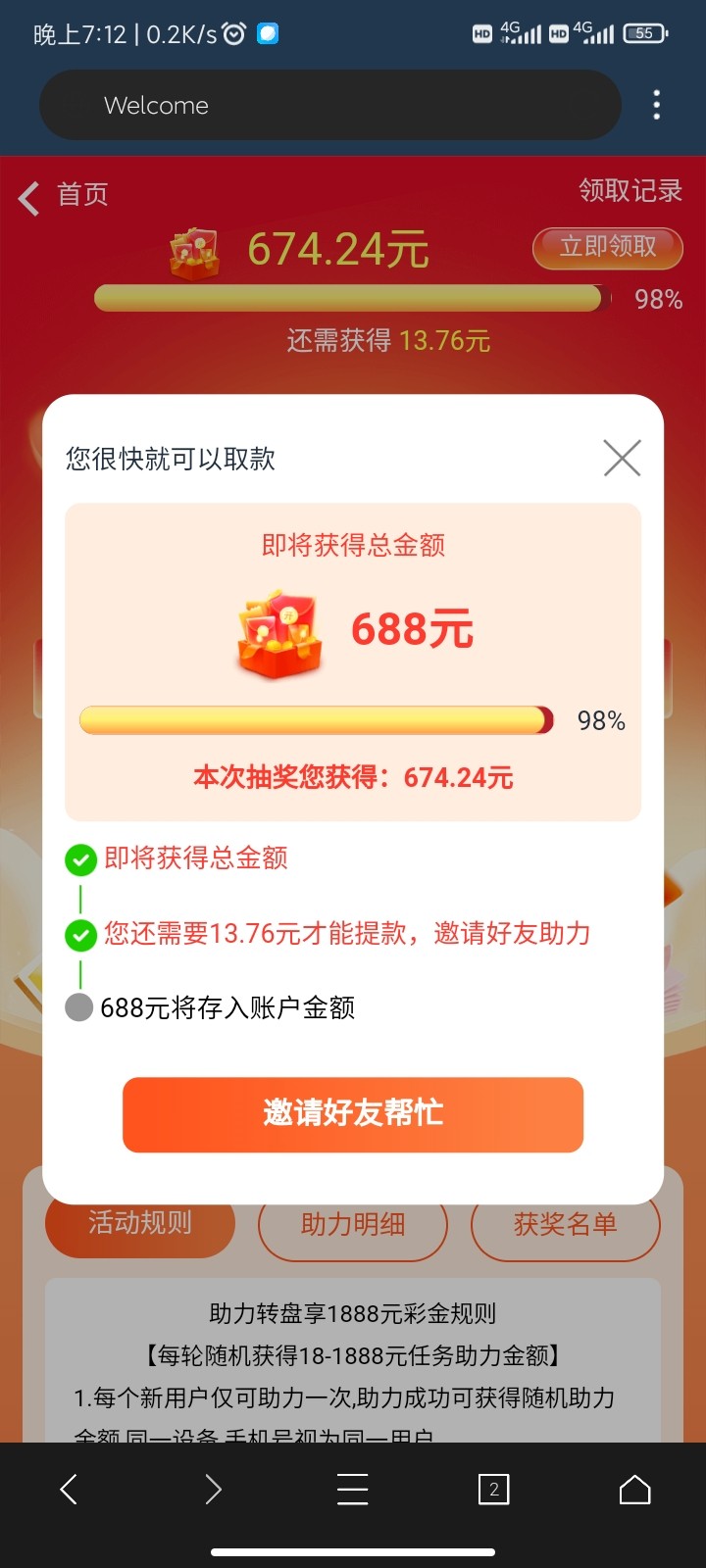This screenshot has width=706, height=1568.
Task: Tap the forward arrow in navigation bar
Action: coord(212,1489)
